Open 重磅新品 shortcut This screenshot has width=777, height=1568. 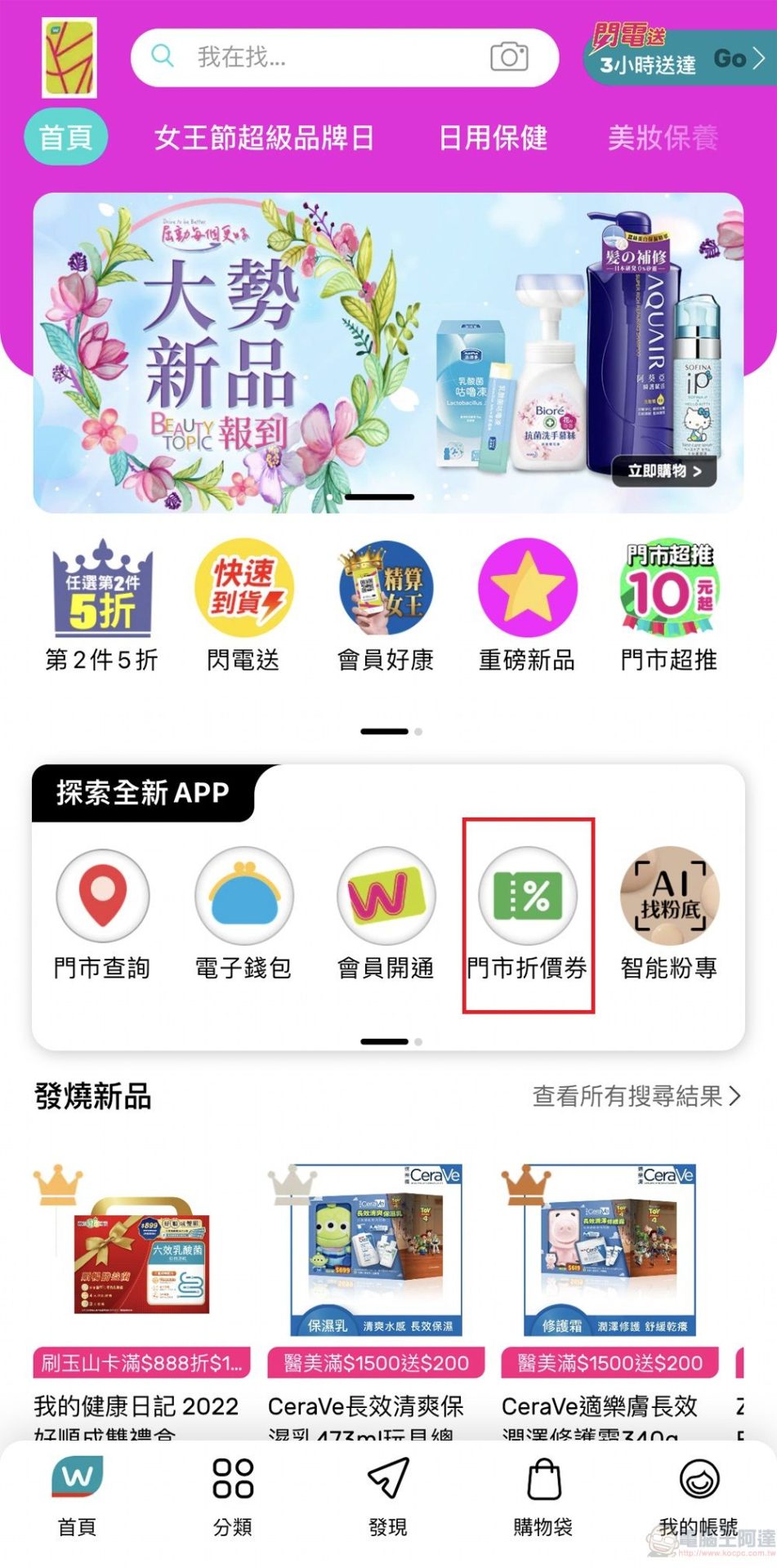pos(527,606)
